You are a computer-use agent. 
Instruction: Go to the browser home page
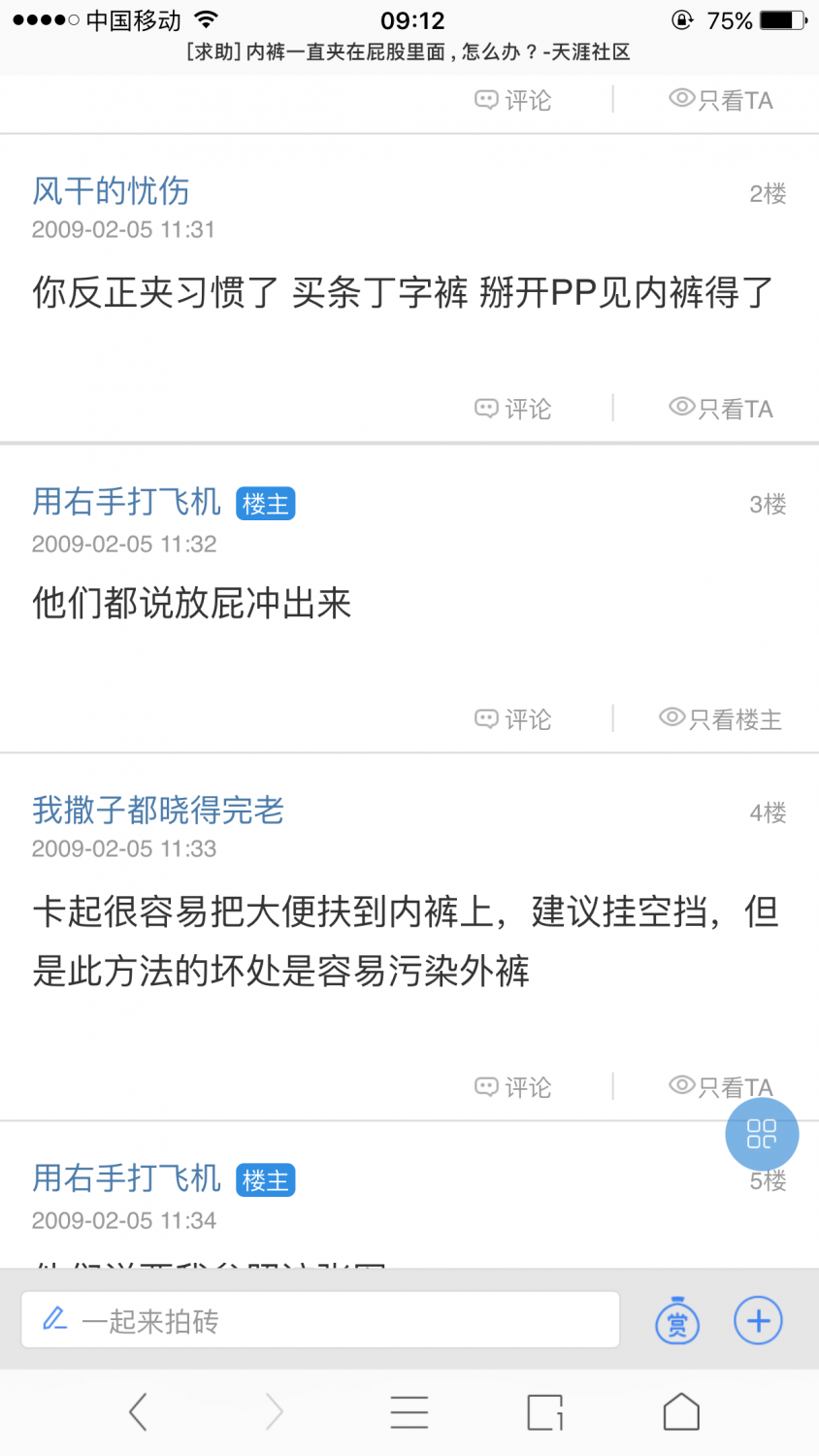(x=681, y=1412)
